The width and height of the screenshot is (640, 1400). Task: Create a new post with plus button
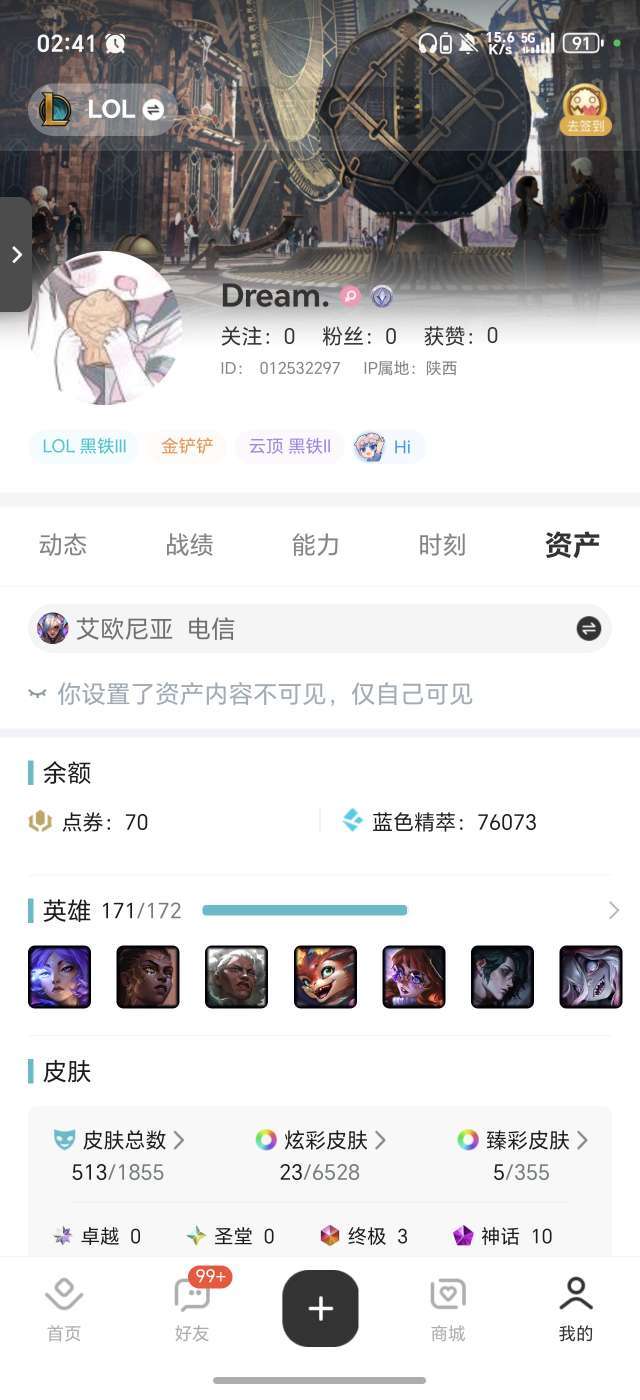320,1308
